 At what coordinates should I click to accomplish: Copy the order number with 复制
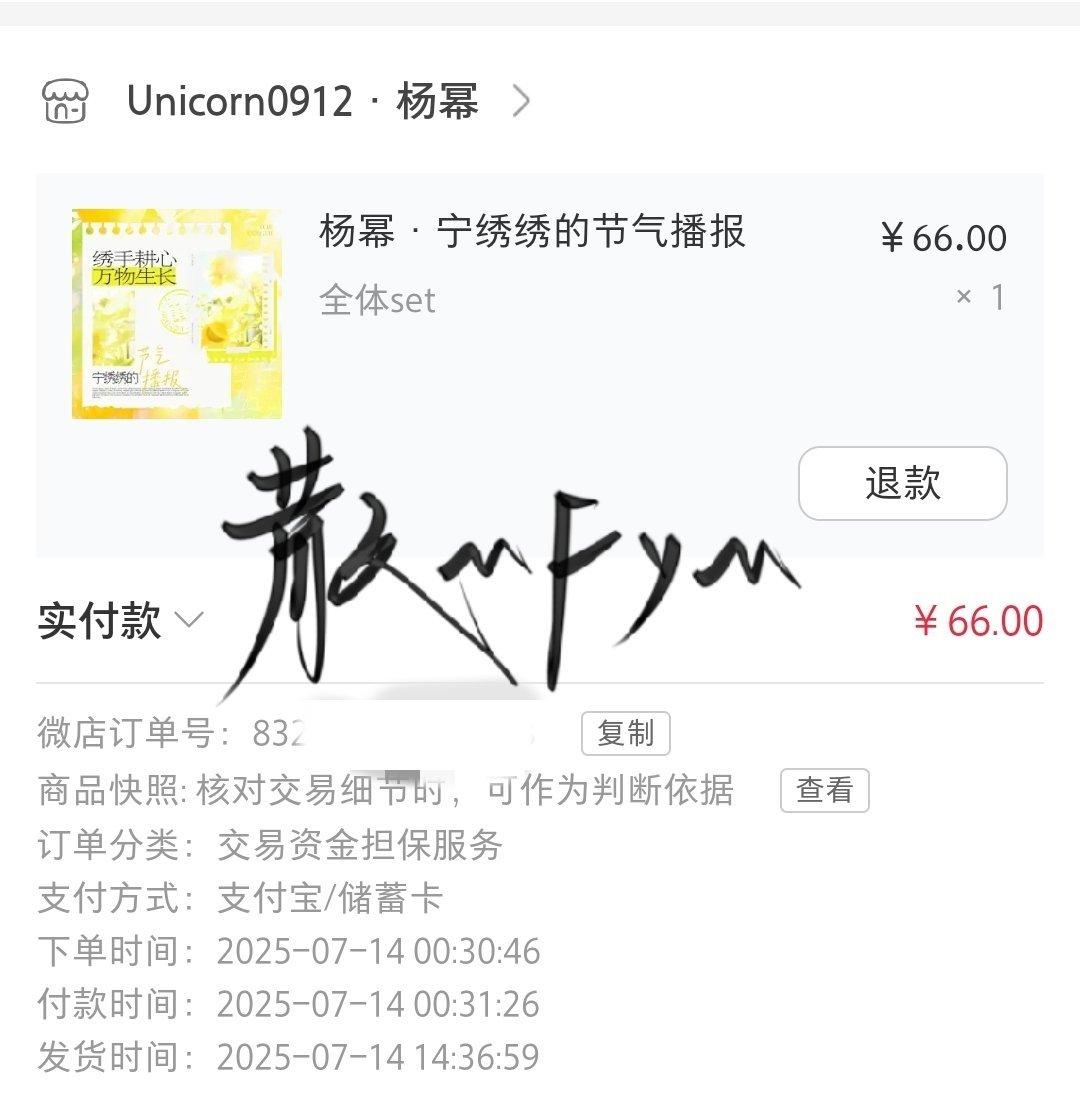(625, 734)
